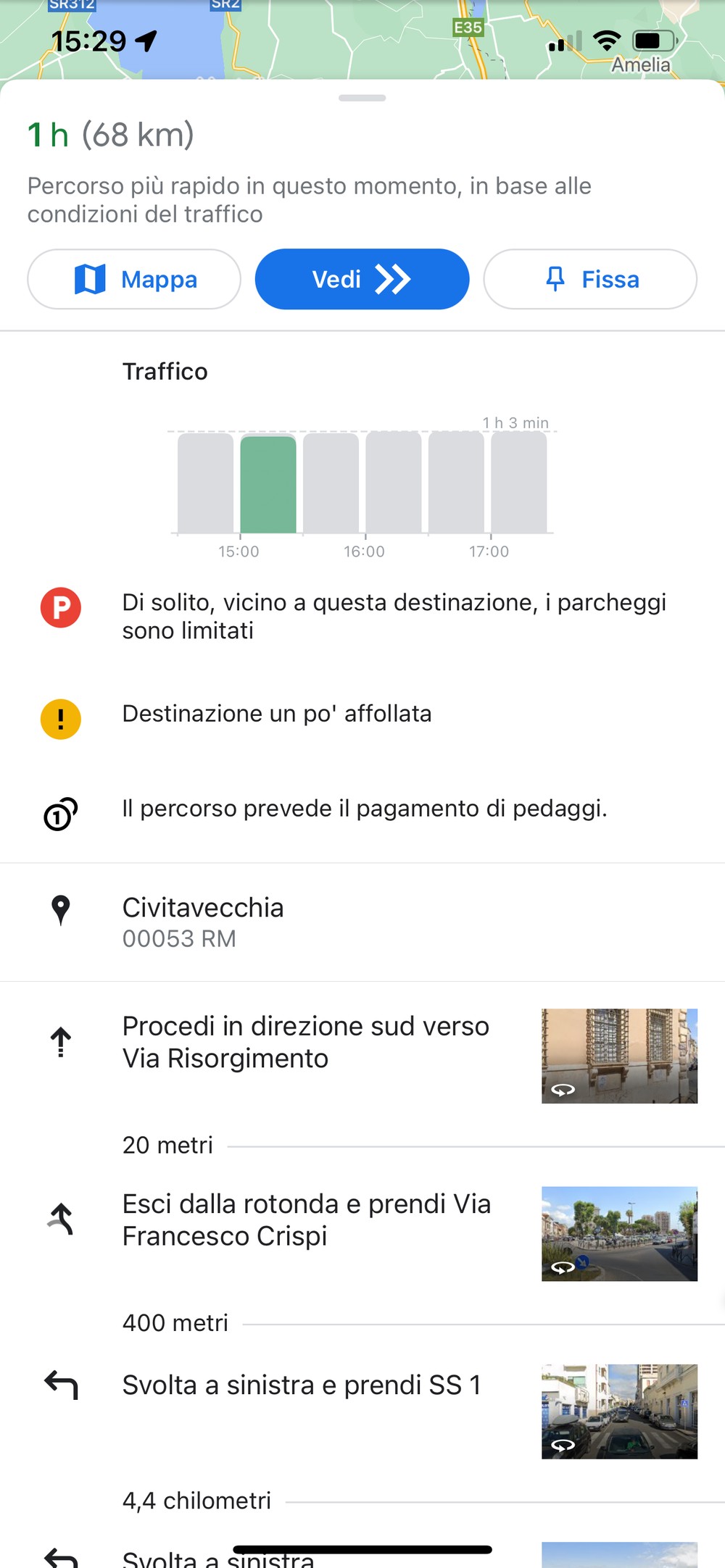Pin the route with Fissa
The height and width of the screenshot is (1568, 725).
pyautogui.click(x=590, y=279)
